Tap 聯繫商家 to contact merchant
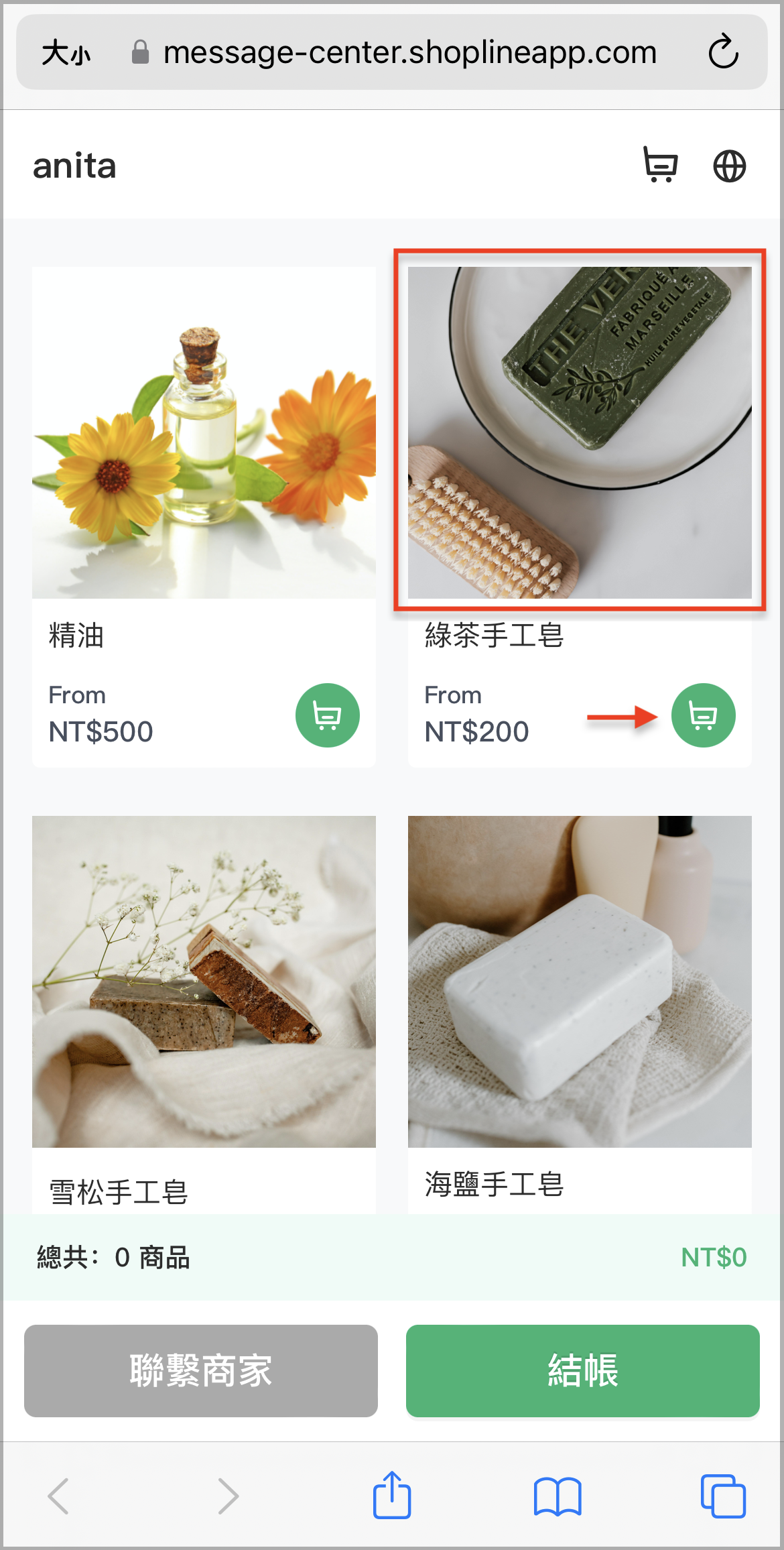The image size is (784, 1550). tap(201, 1370)
